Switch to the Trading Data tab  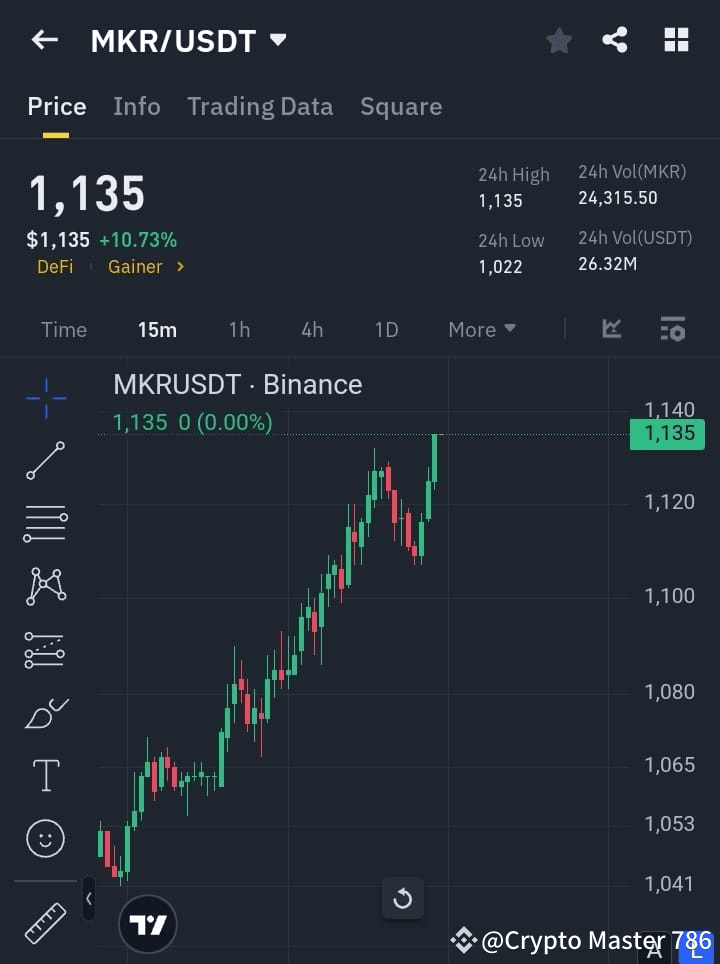(260, 106)
